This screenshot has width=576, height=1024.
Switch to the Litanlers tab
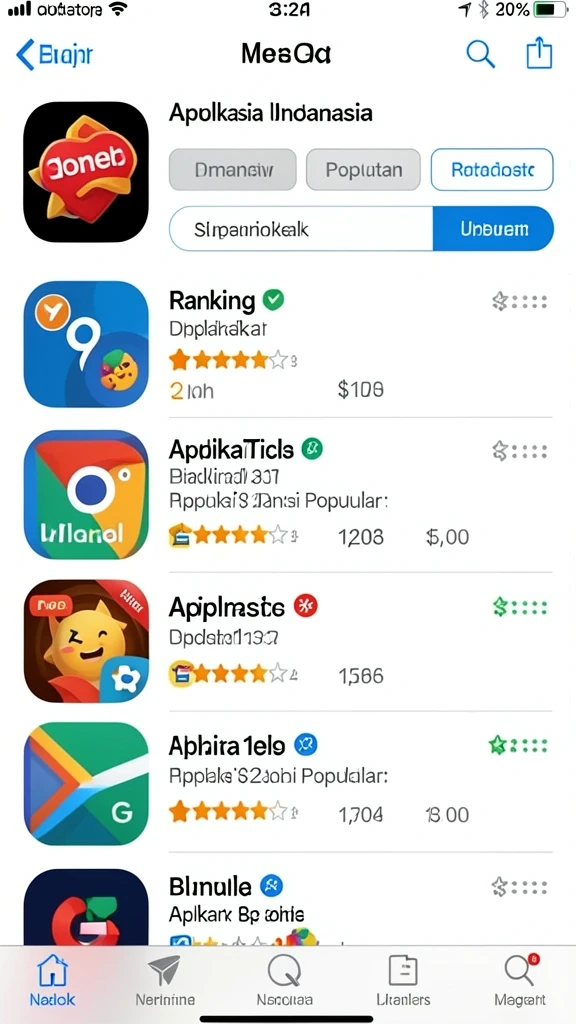pos(404,981)
